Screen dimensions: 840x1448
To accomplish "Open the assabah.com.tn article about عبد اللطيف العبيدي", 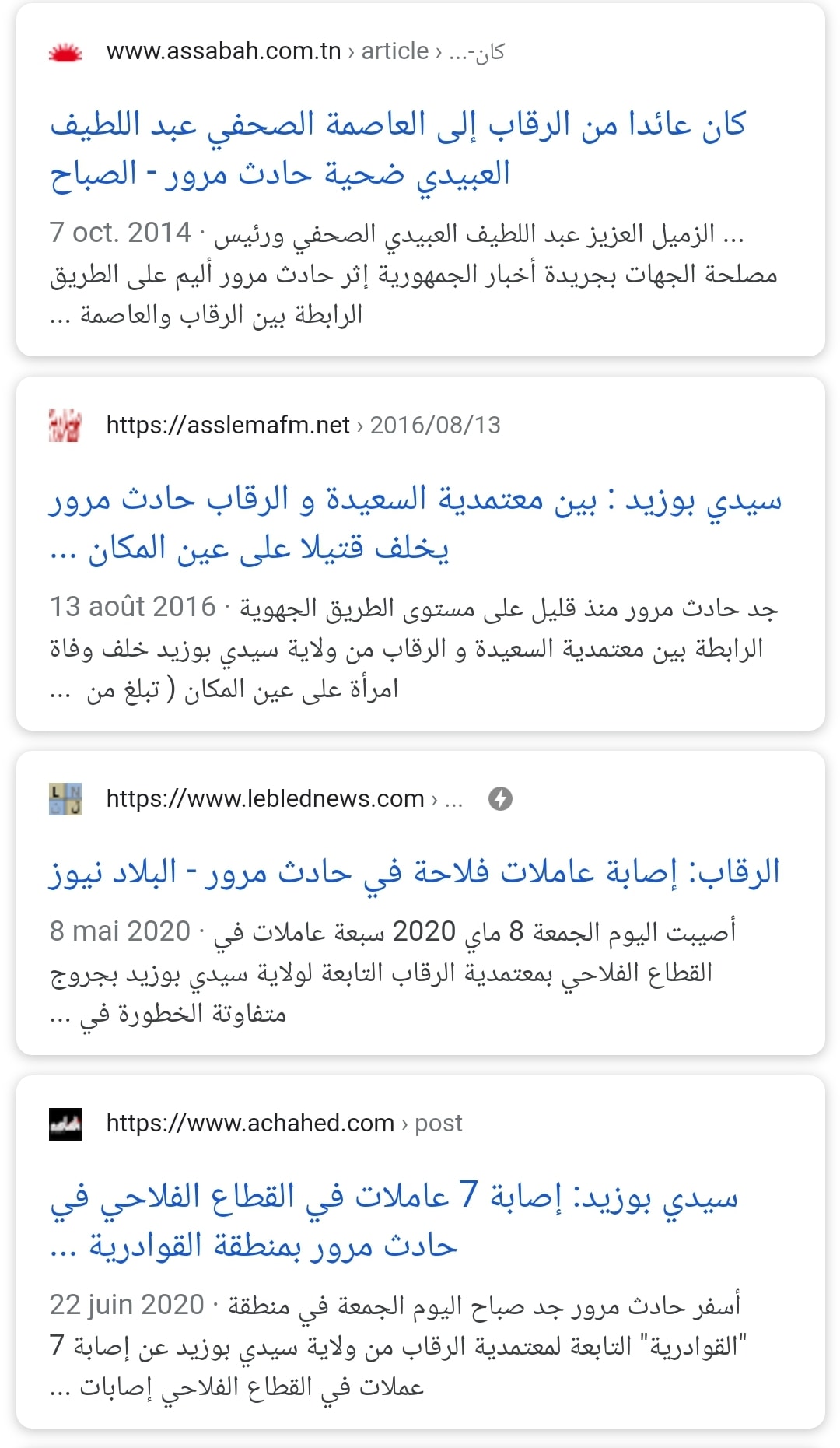I will pyautogui.click(x=397, y=149).
